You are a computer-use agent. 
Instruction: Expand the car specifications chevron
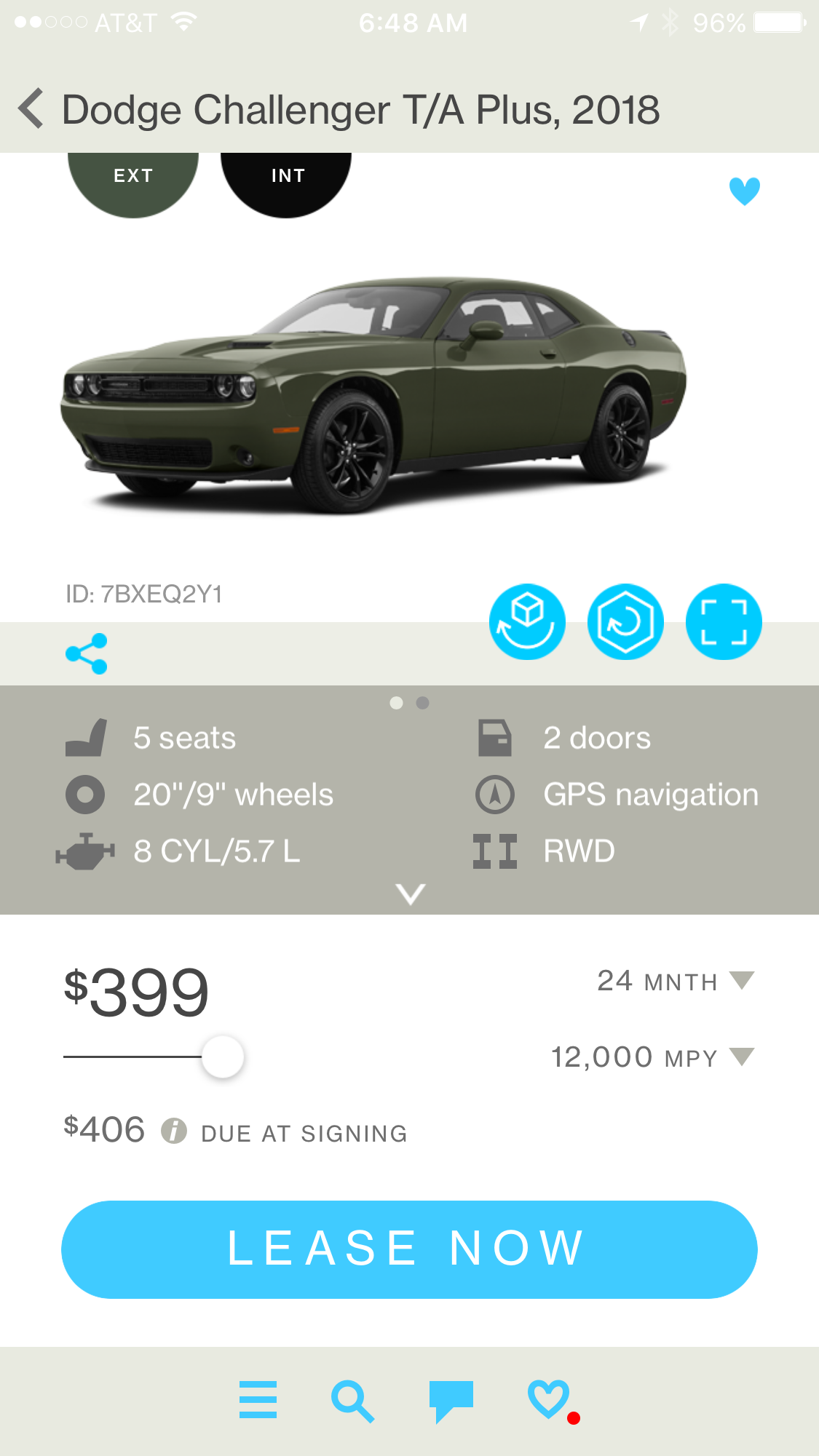click(x=410, y=894)
